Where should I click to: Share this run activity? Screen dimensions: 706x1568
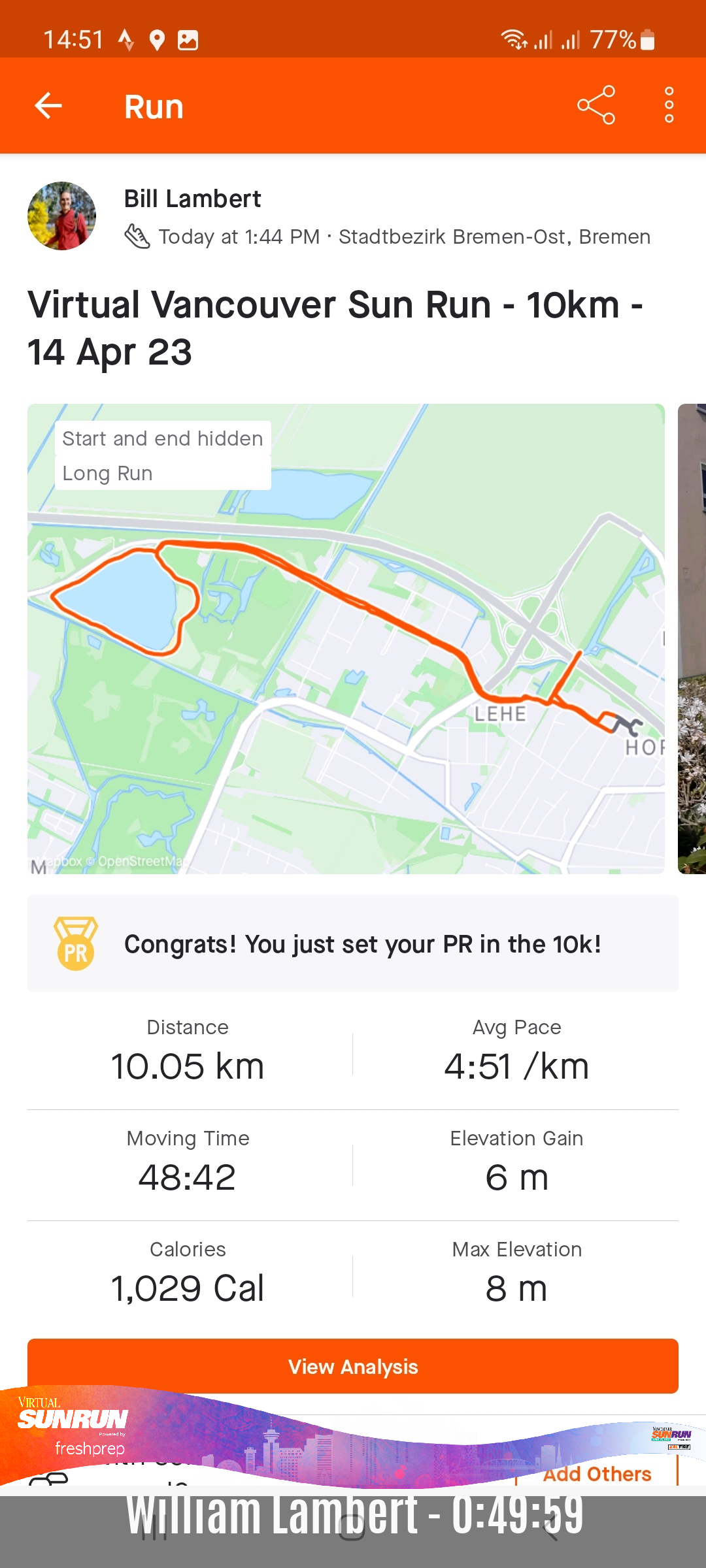(x=596, y=105)
